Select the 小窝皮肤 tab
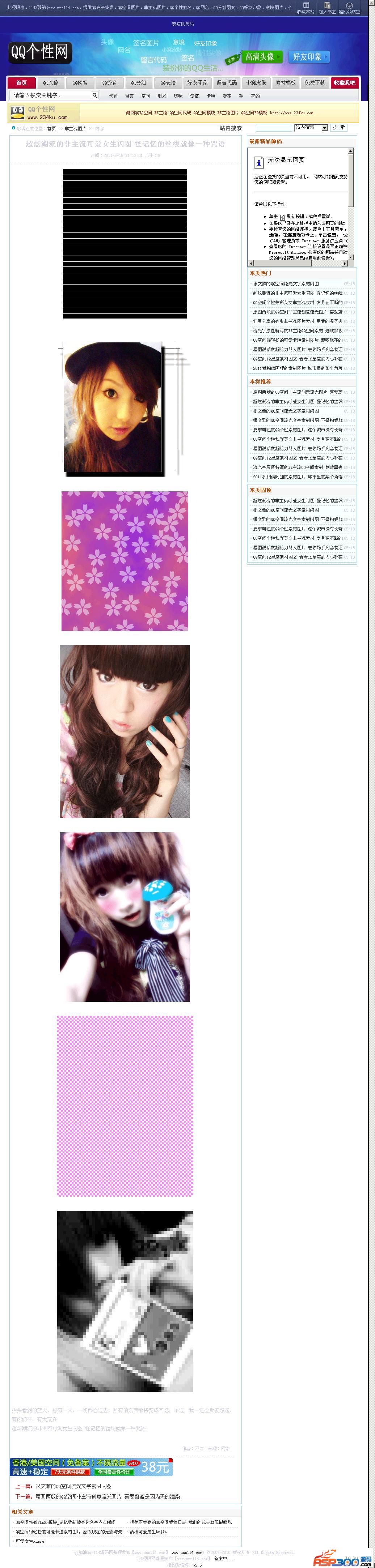This screenshot has width=375, height=1568. [x=256, y=83]
